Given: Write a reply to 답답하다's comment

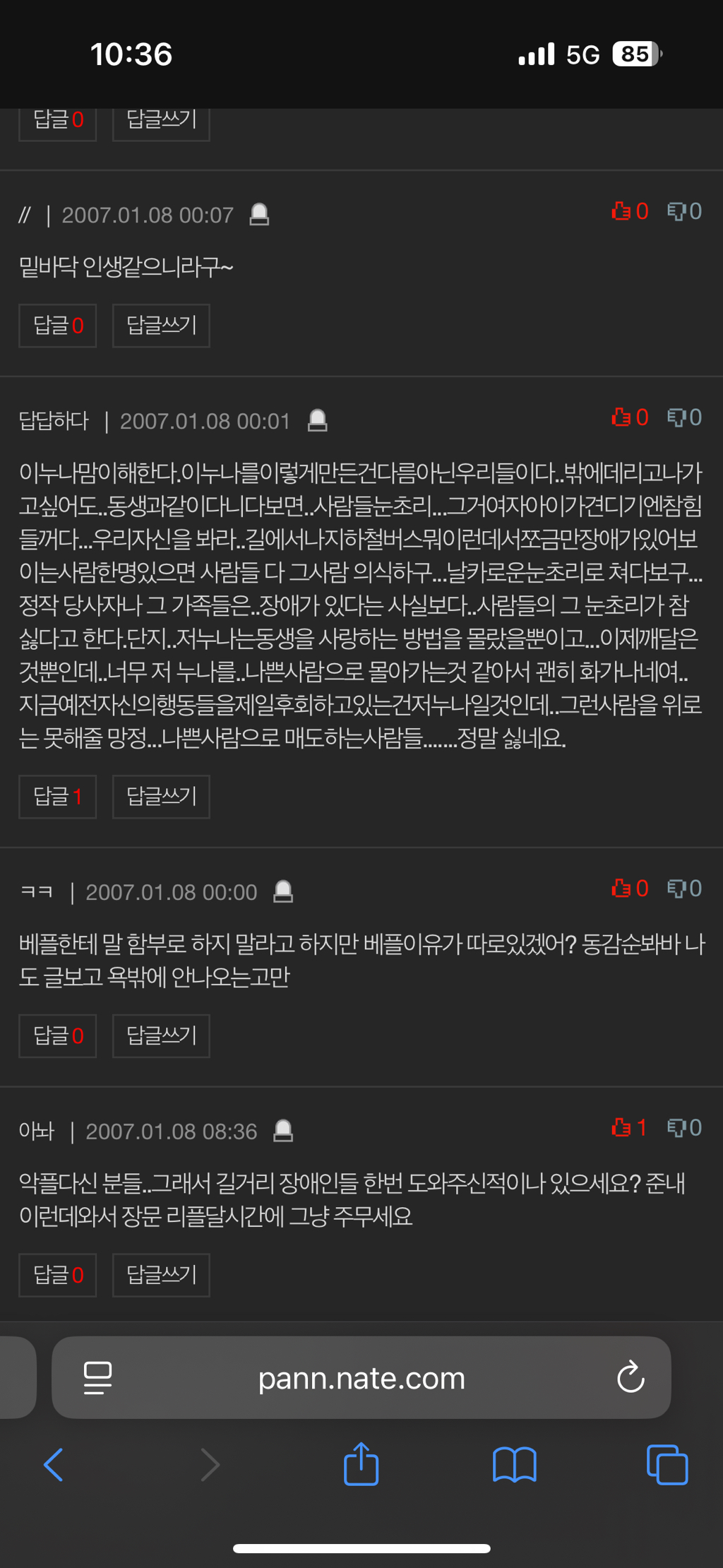Looking at the screenshot, I should point(161,797).
